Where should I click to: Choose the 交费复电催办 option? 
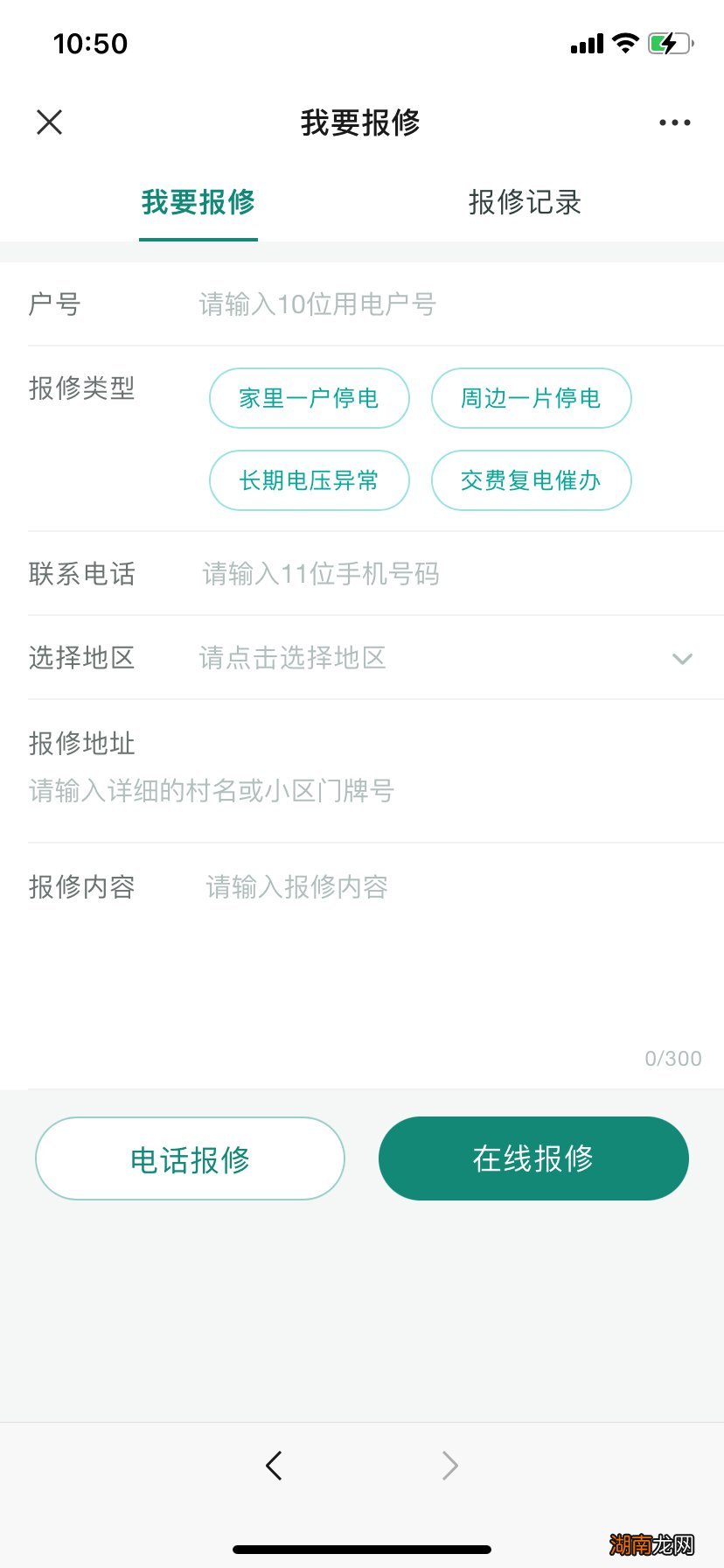(x=531, y=480)
